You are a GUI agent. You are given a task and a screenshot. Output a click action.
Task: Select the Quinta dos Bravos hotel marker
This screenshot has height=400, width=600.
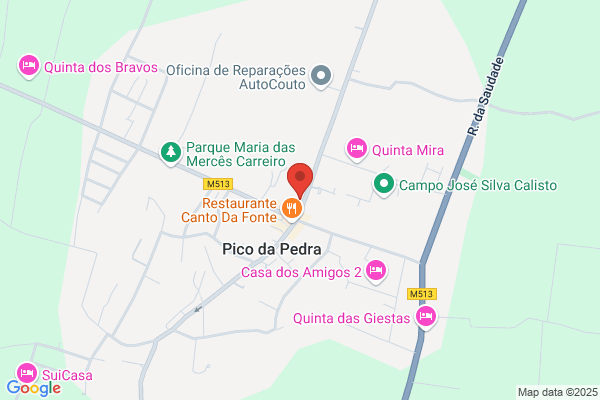pos(29,66)
